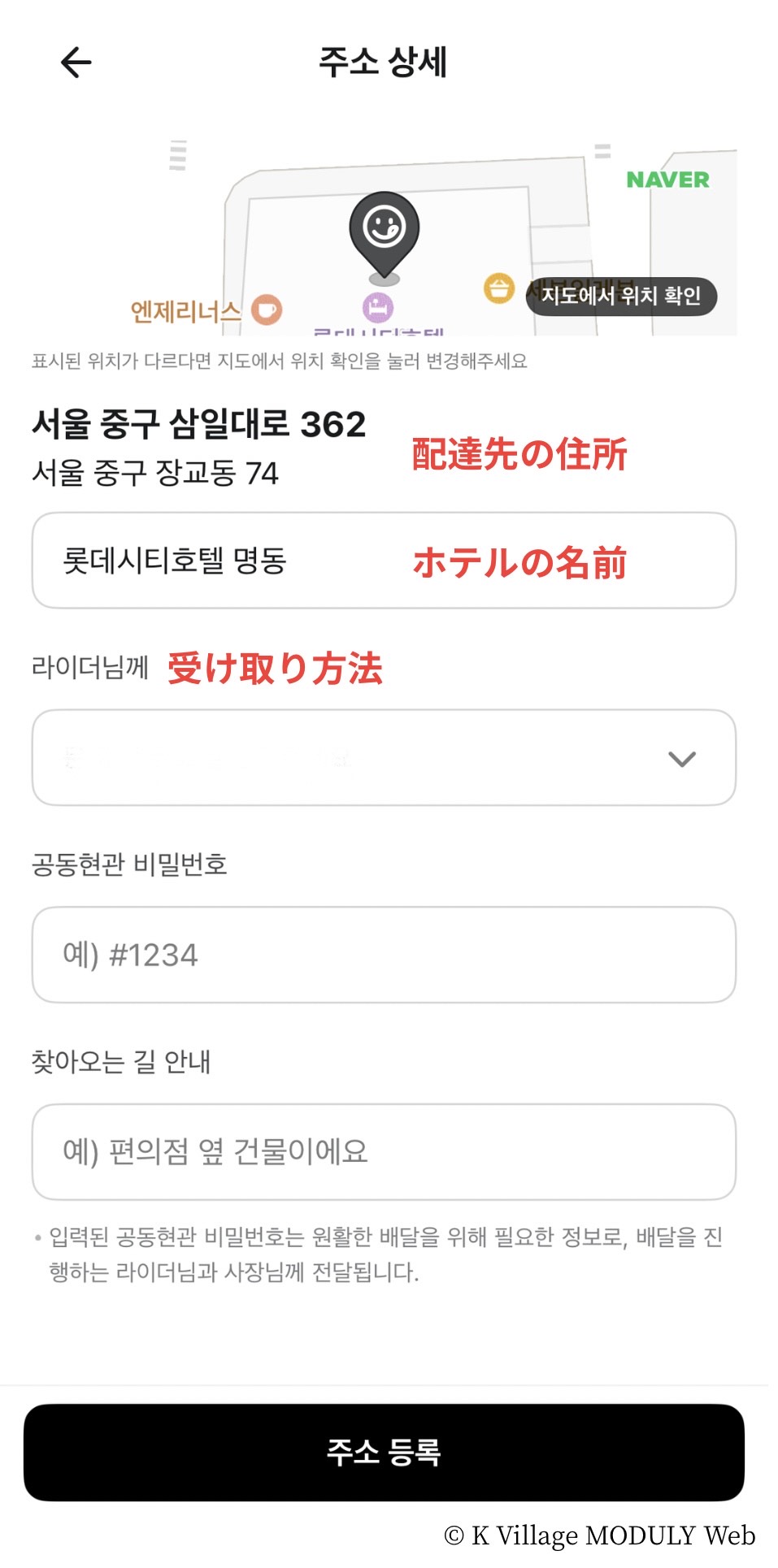778x1568 pixels.
Task: Go back using the arrow icon
Action: (x=76, y=63)
